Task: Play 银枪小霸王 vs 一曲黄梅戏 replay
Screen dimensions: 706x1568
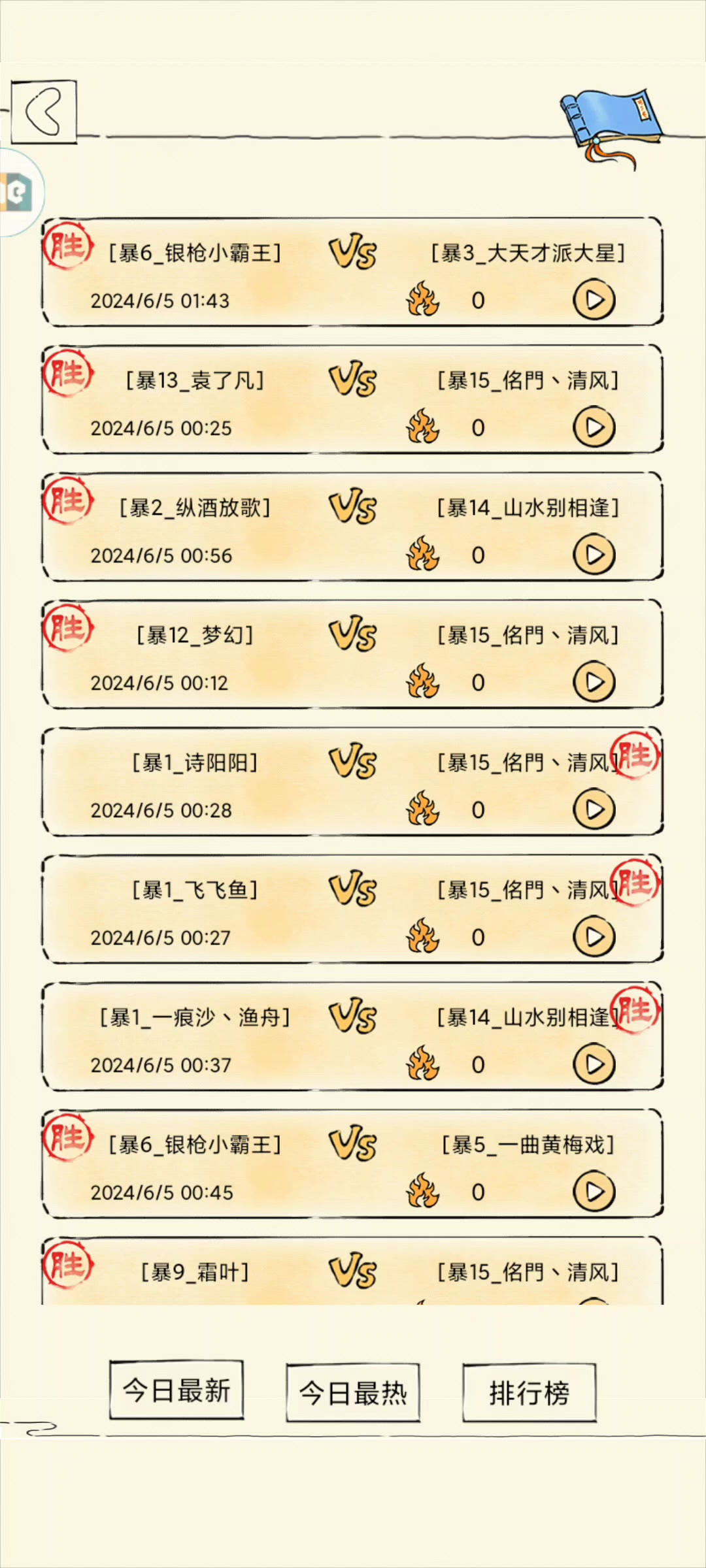Action: pyautogui.click(x=594, y=1192)
